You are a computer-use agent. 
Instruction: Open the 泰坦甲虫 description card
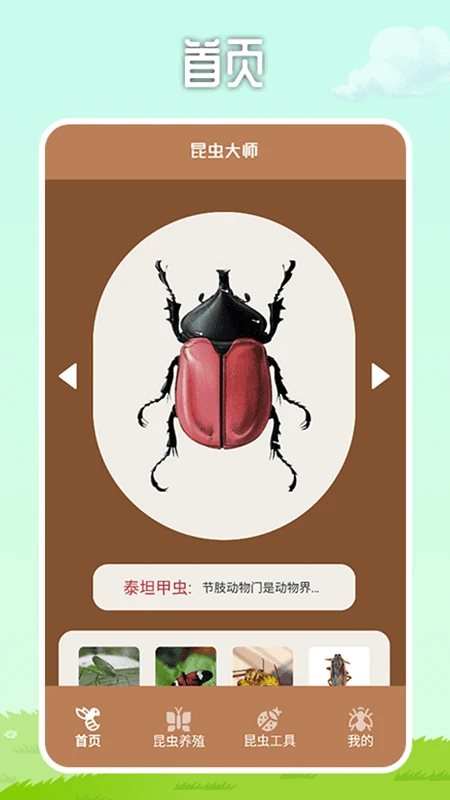point(224,587)
